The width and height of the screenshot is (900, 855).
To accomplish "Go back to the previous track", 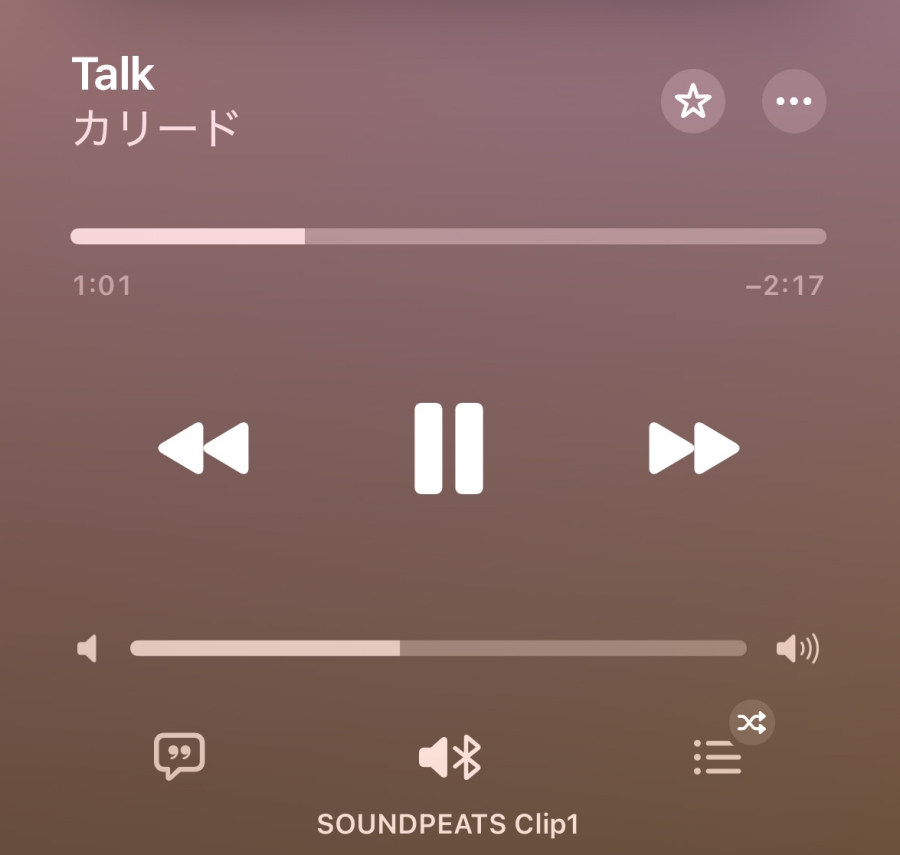I will pyautogui.click(x=204, y=448).
